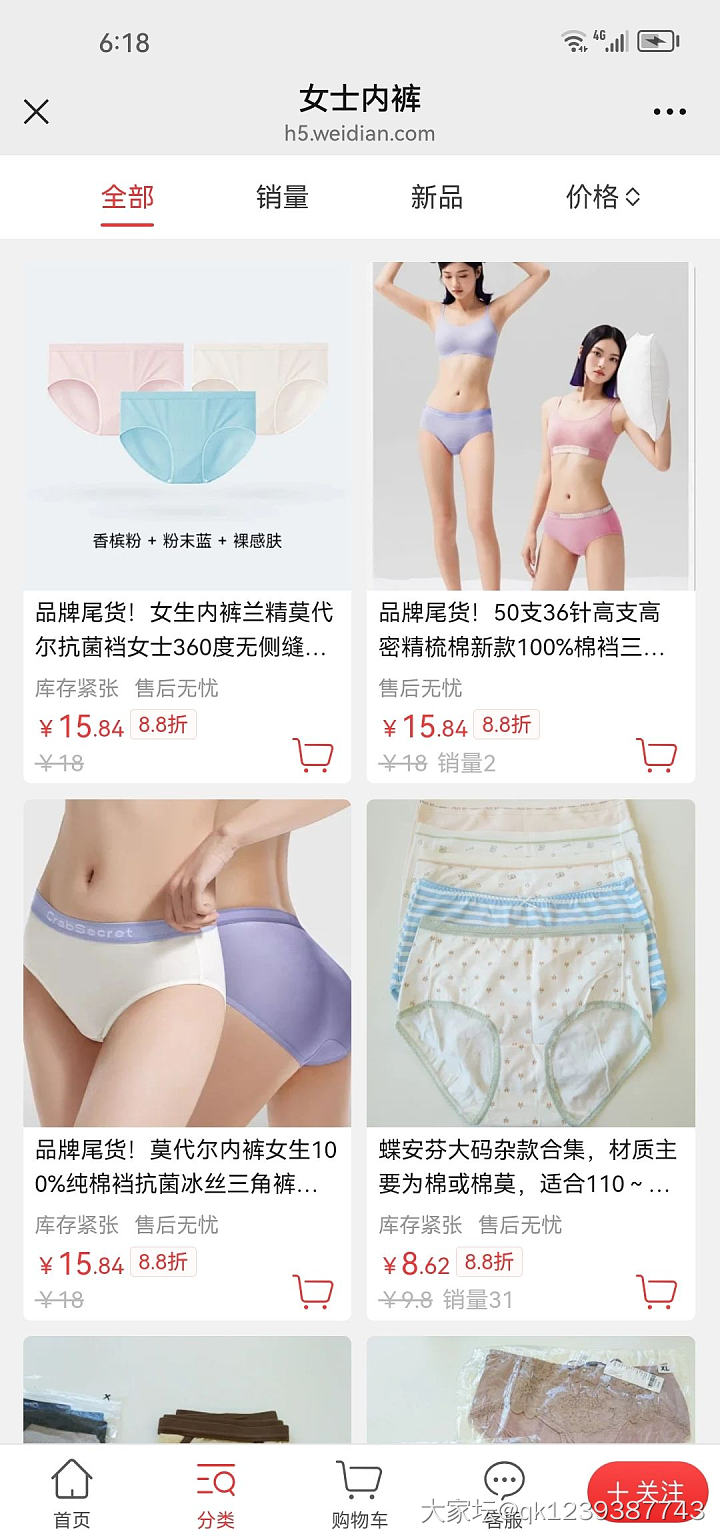Close the page with the X button
Image resolution: width=720 pixels, height=1540 pixels.
click(36, 111)
